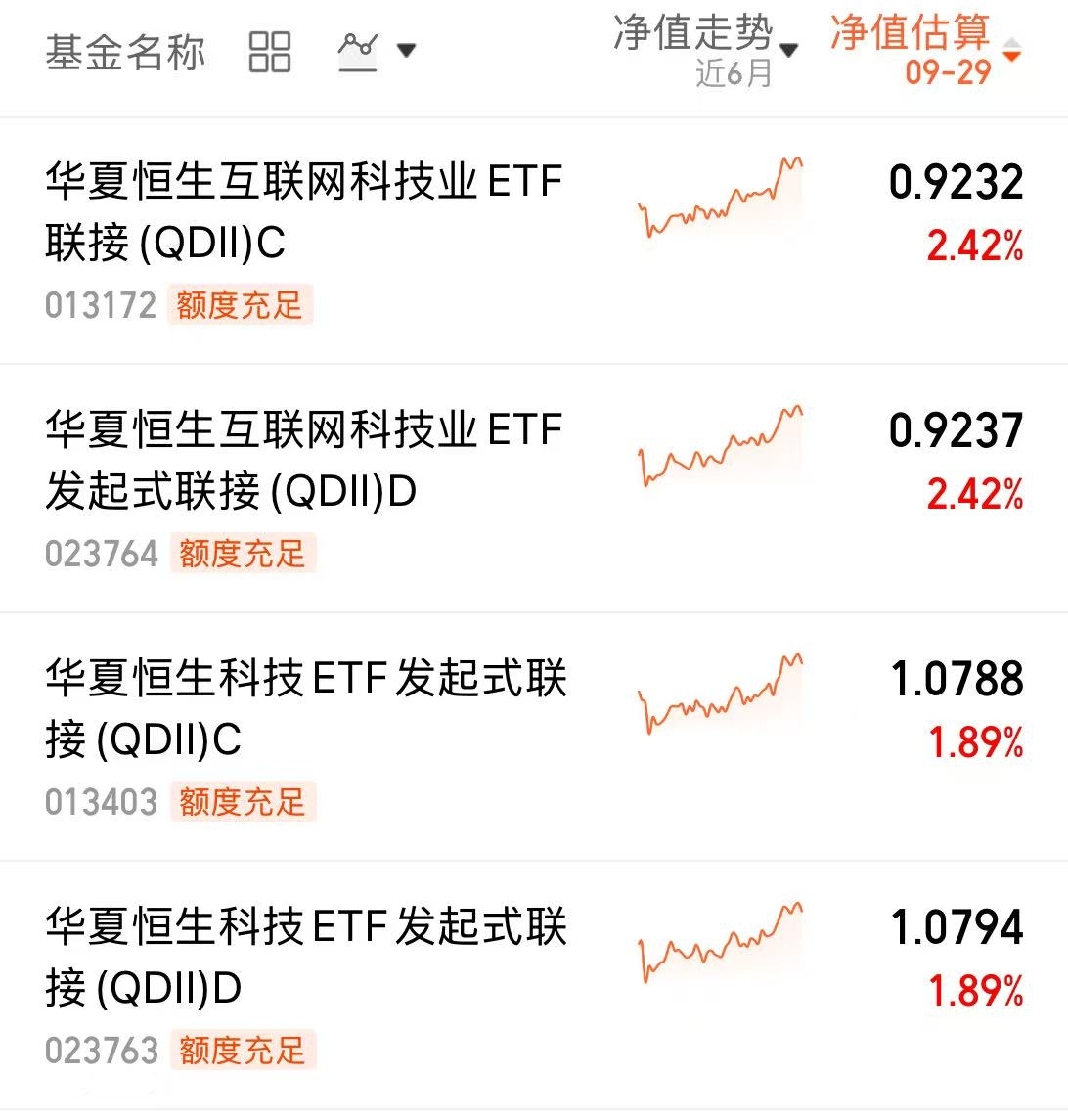The height and width of the screenshot is (1120, 1068).
Task: Open fund 013172 华夏恒生互联网科技业ETF联接(QDII)C
Action: 303,213
